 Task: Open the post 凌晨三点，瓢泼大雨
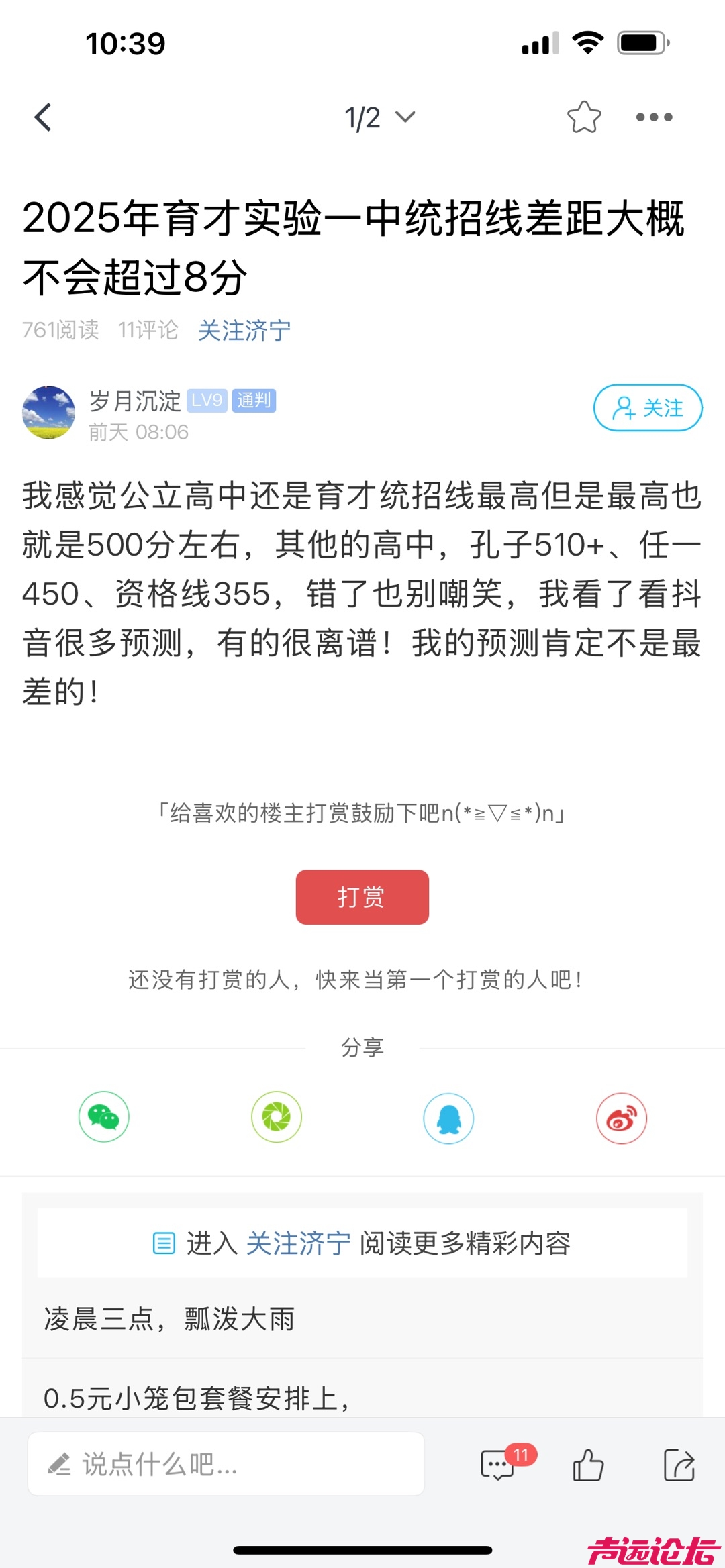pyautogui.click(x=169, y=1319)
